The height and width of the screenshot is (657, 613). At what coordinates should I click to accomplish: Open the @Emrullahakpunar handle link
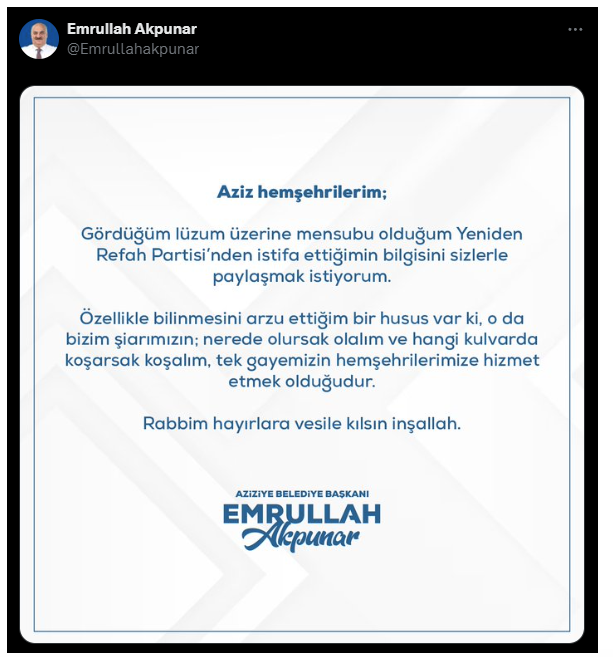133,49
